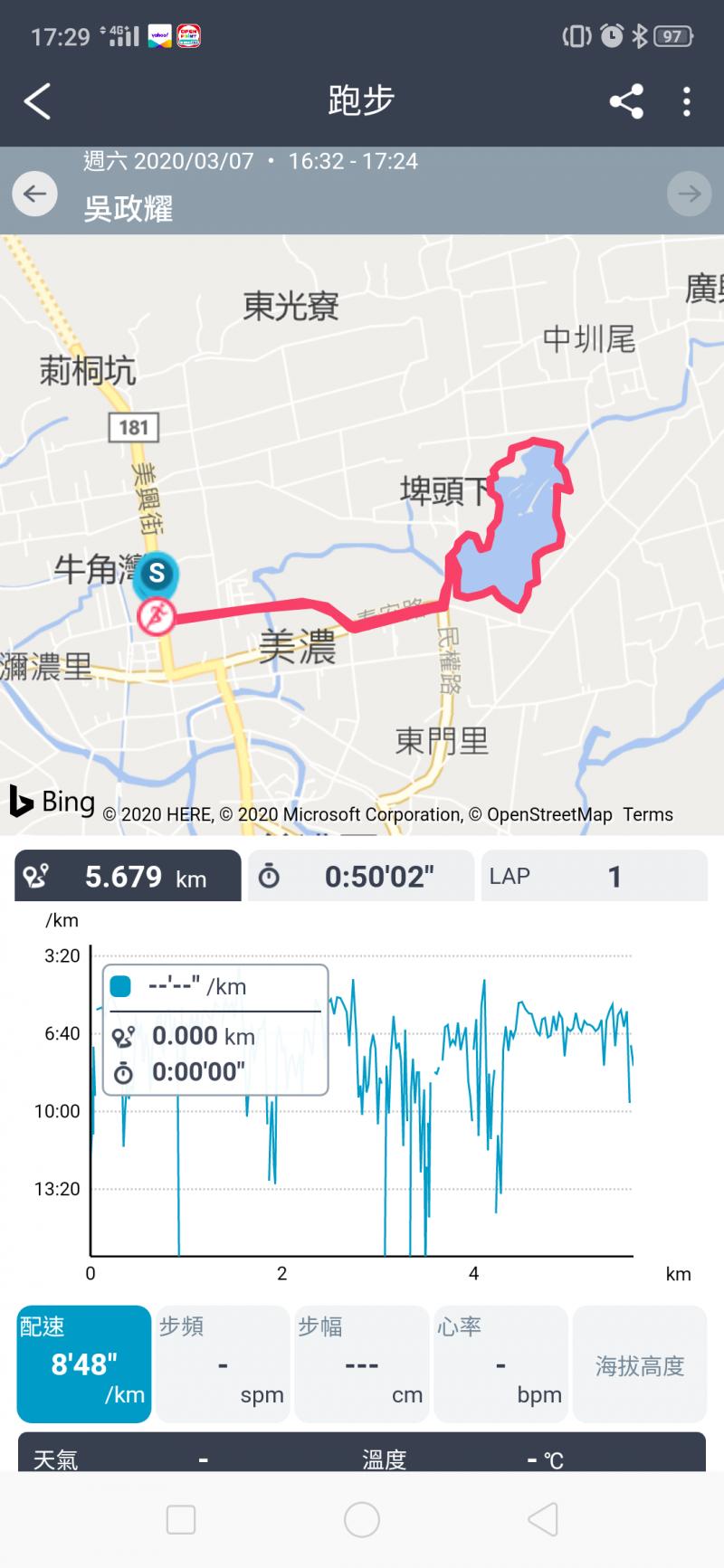This screenshot has height=1568, width=724.
Task: Go to the previous activity record
Action: point(35,194)
